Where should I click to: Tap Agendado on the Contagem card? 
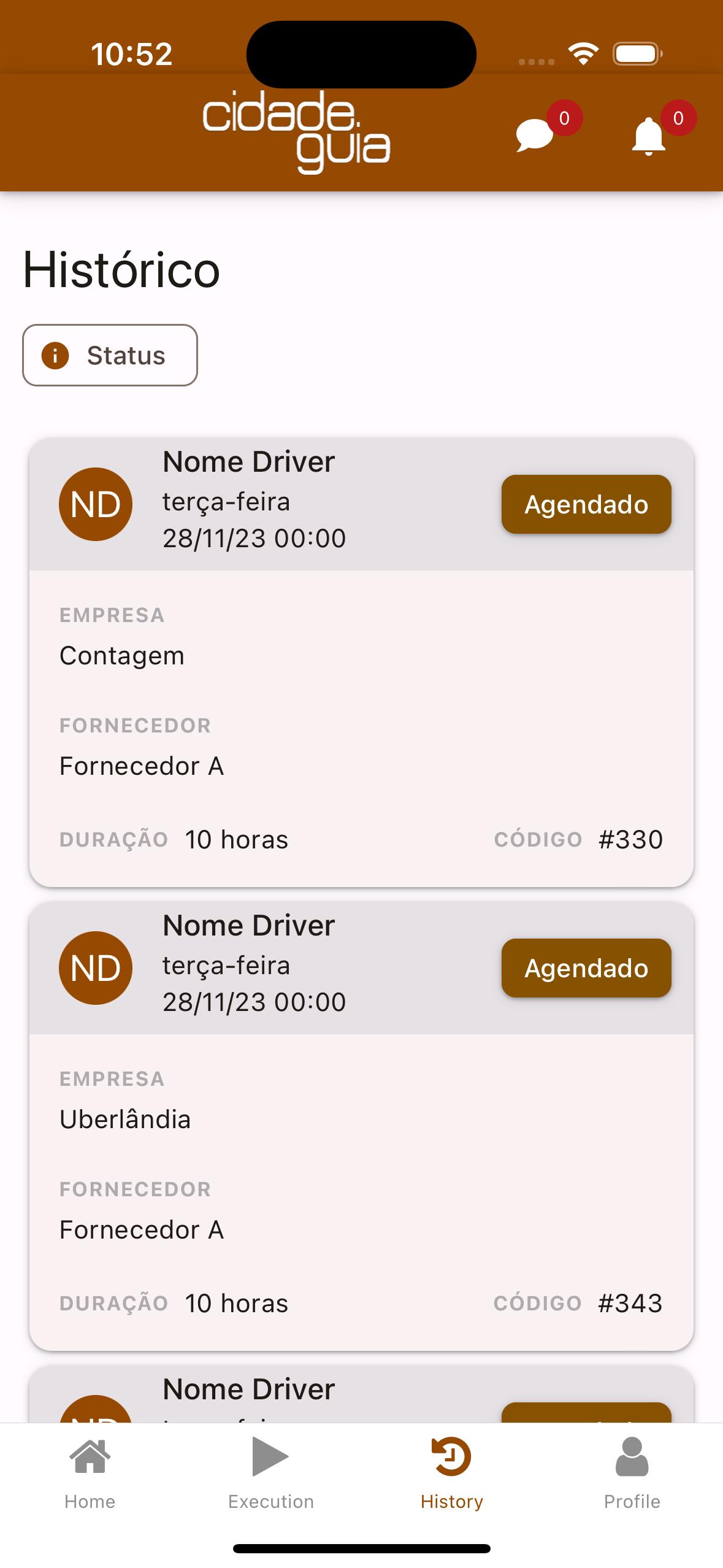click(586, 504)
